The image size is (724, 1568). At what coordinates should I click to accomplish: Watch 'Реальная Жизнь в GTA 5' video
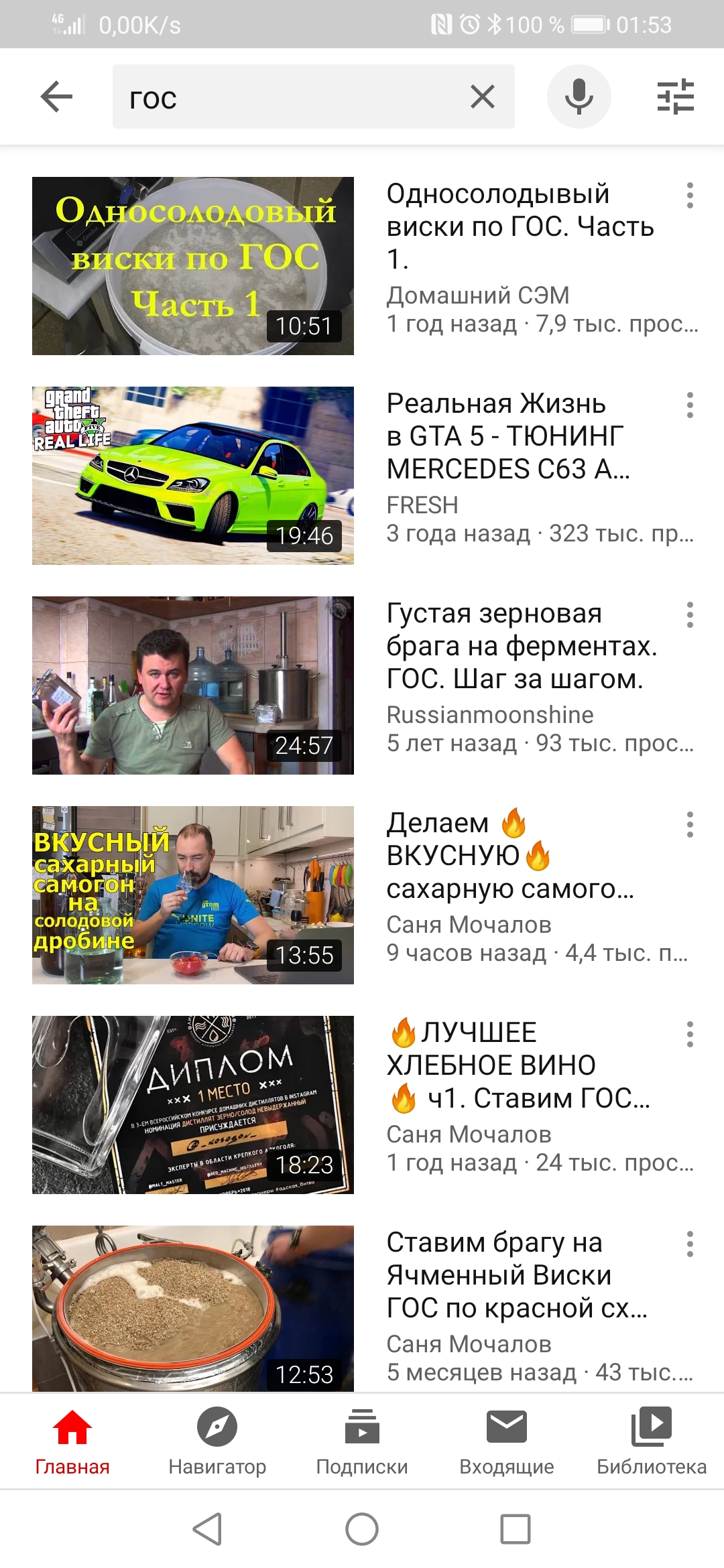[x=193, y=476]
